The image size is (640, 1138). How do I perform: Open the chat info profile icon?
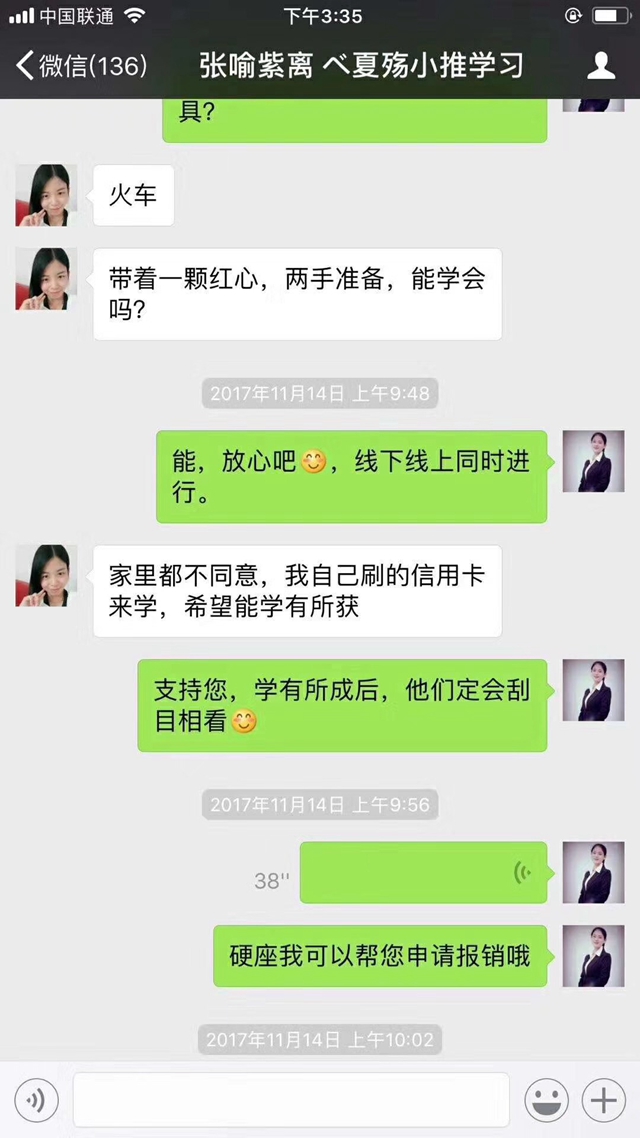pyautogui.click(x=601, y=67)
